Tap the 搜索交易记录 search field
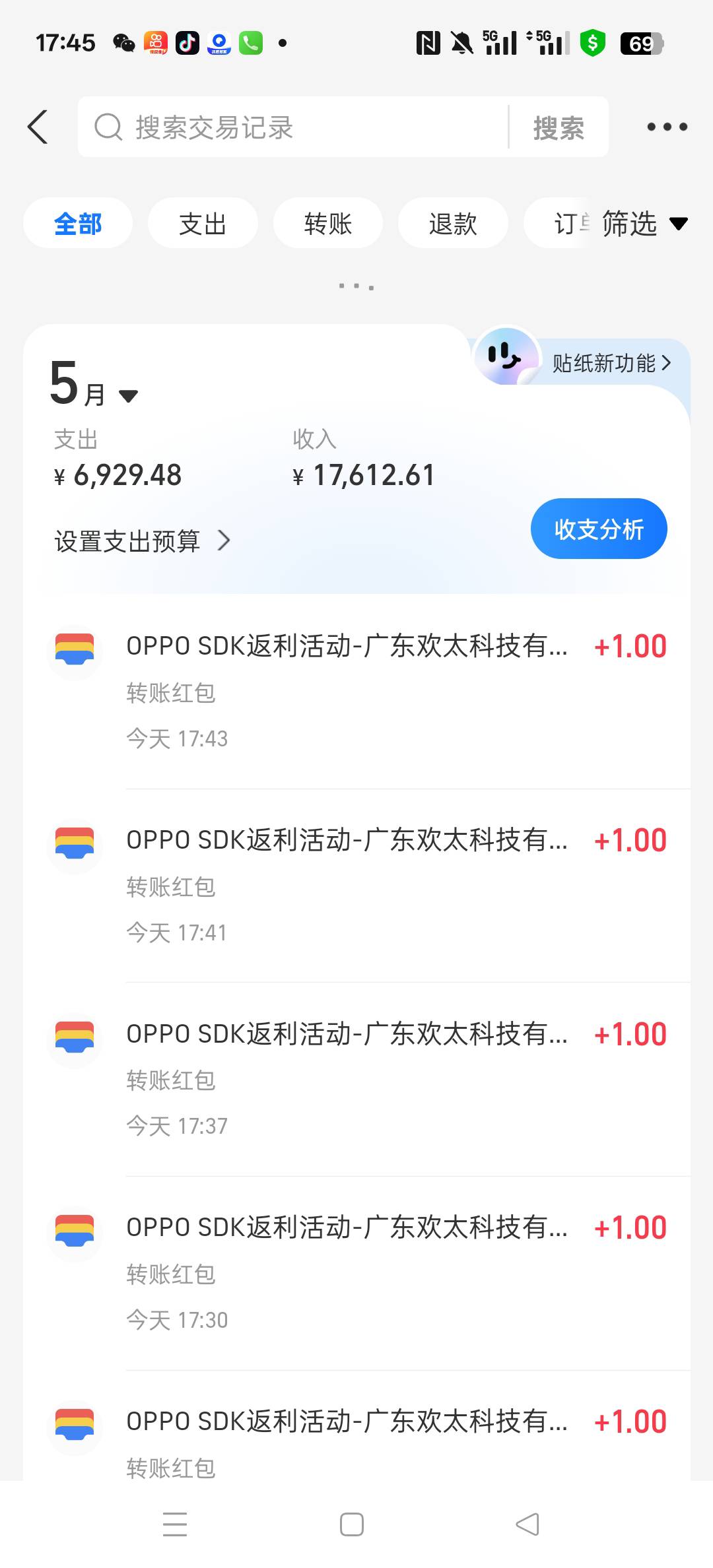 [x=293, y=127]
